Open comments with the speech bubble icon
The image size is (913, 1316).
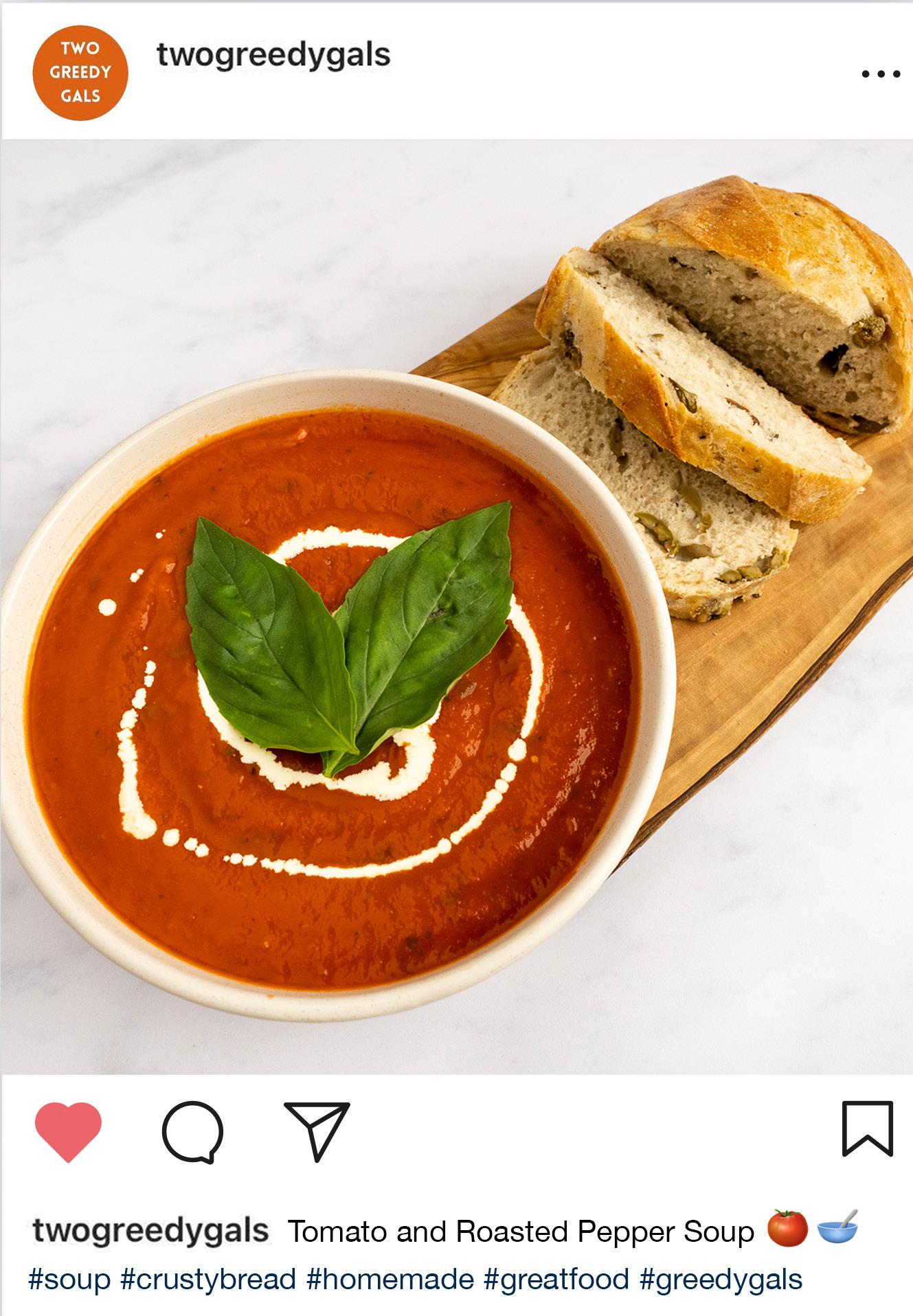[192, 1132]
